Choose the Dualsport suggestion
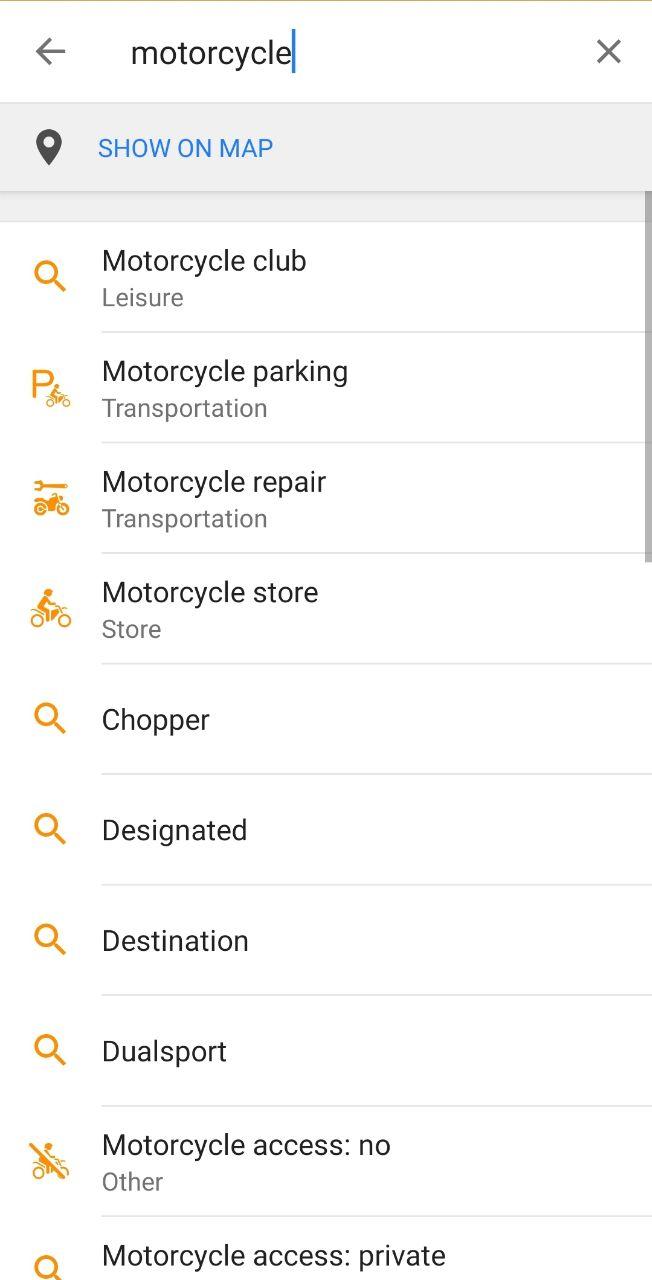The image size is (652, 1280). pyautogui.click(x=325, y=1051)
